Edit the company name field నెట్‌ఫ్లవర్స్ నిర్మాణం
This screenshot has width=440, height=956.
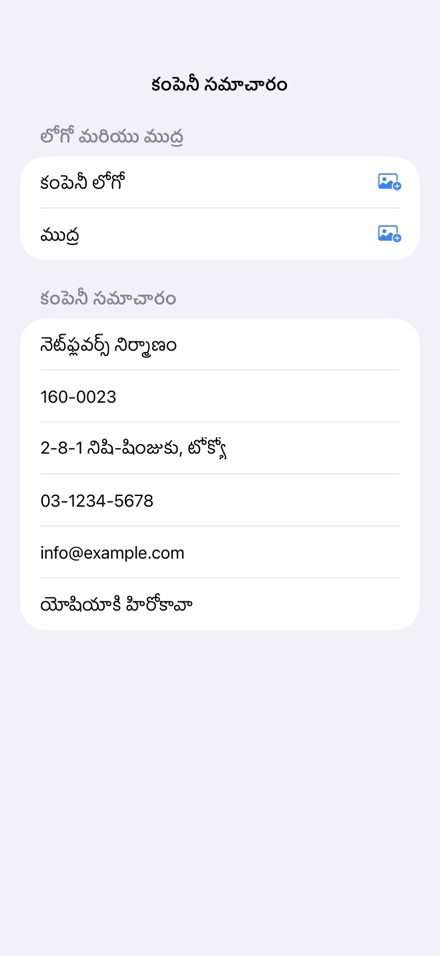[220, 345]
